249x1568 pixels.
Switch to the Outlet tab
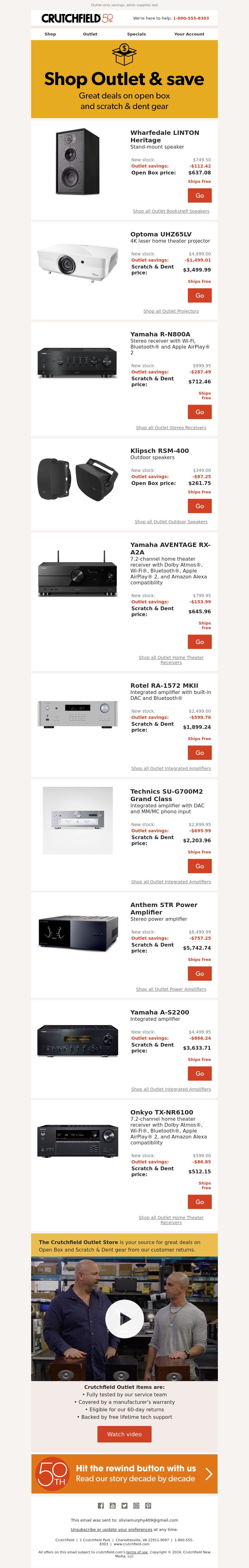click(x=90, y=34)
